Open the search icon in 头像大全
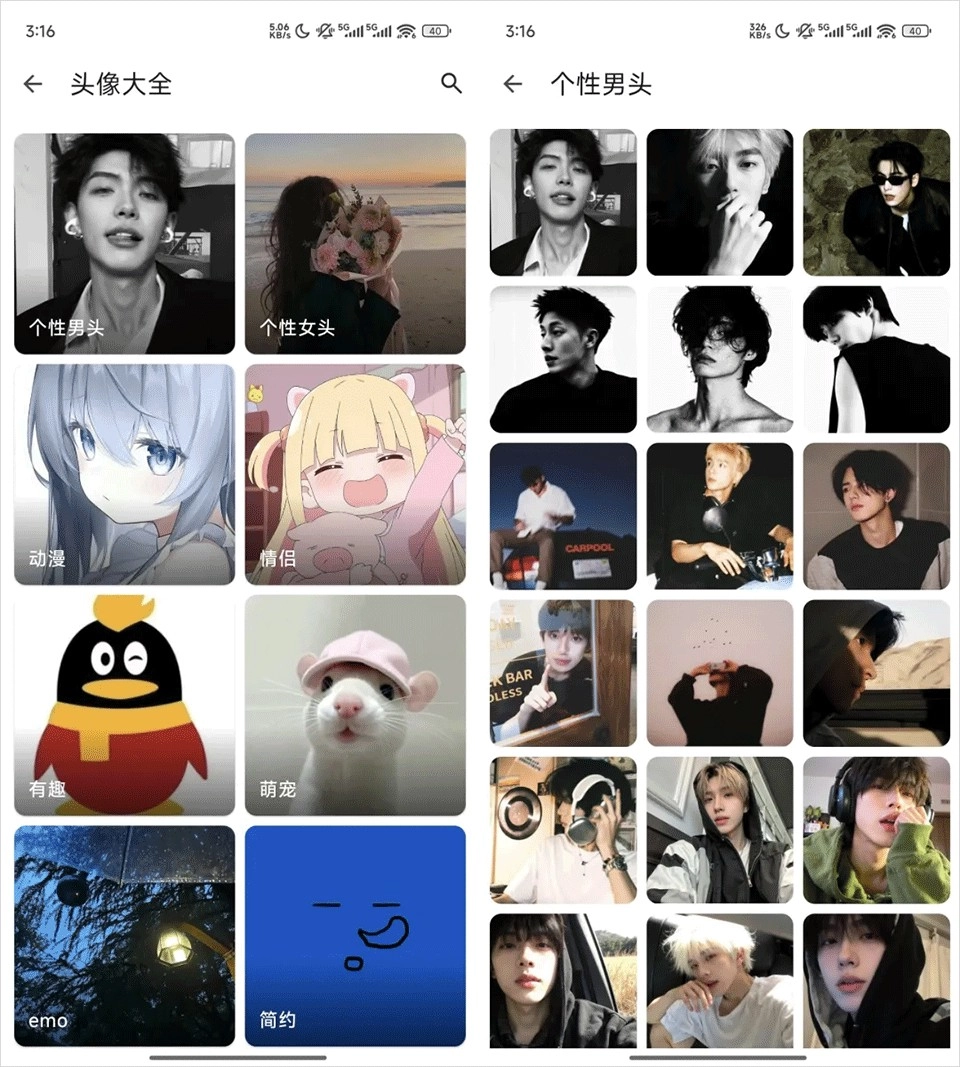Image resolution: width=960 pixels, height=1067 pixels. pos(451,83)
